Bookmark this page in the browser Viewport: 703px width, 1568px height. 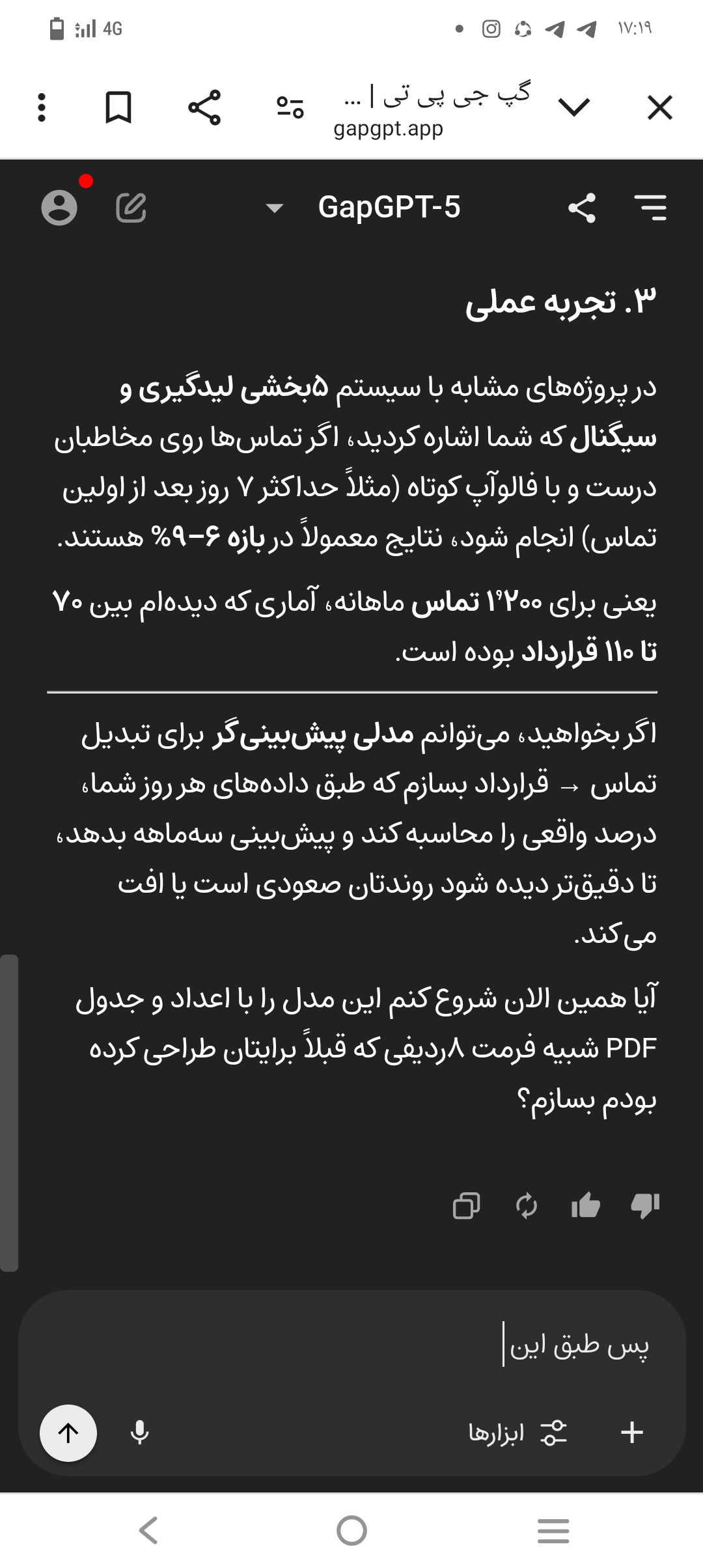[x=118, y=107]
